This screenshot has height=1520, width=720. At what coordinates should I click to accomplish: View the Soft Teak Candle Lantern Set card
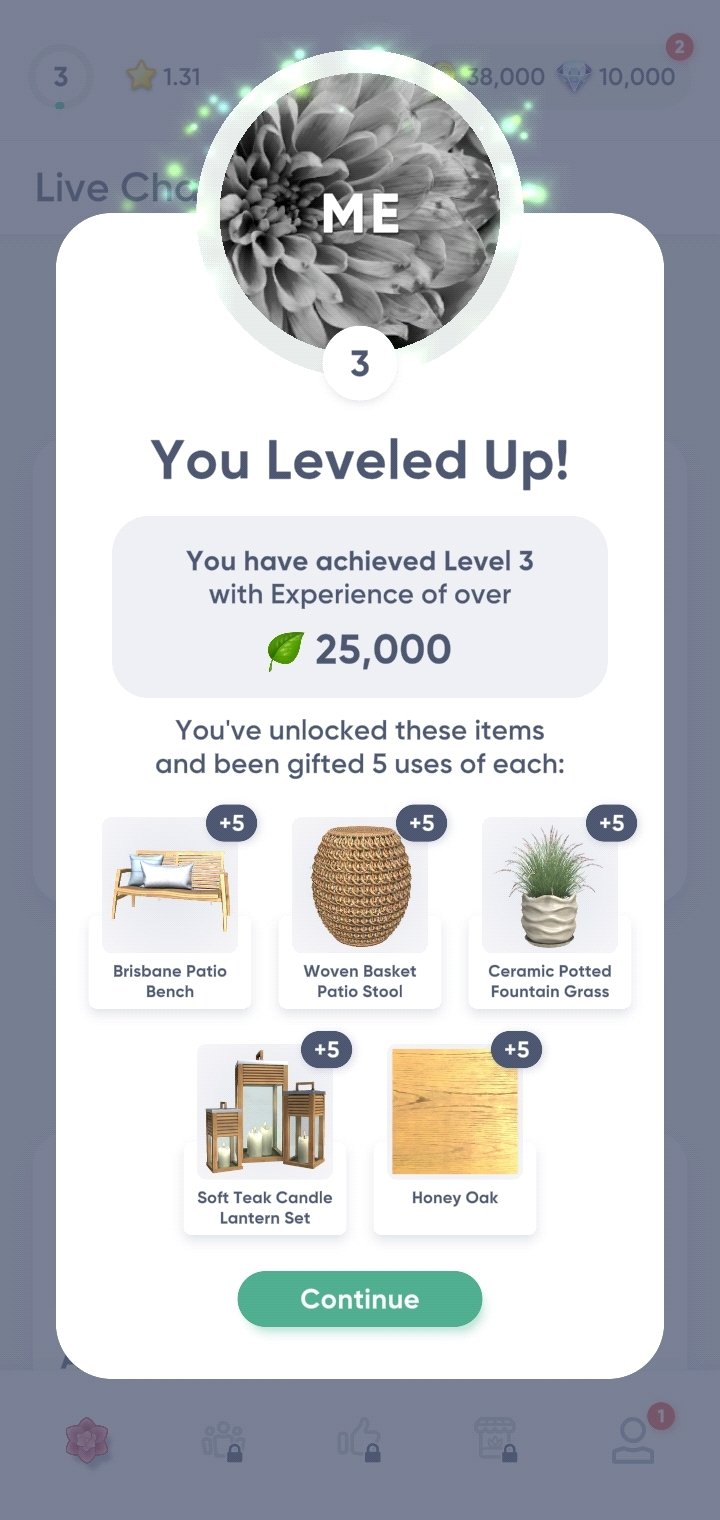pos(265,1139)
